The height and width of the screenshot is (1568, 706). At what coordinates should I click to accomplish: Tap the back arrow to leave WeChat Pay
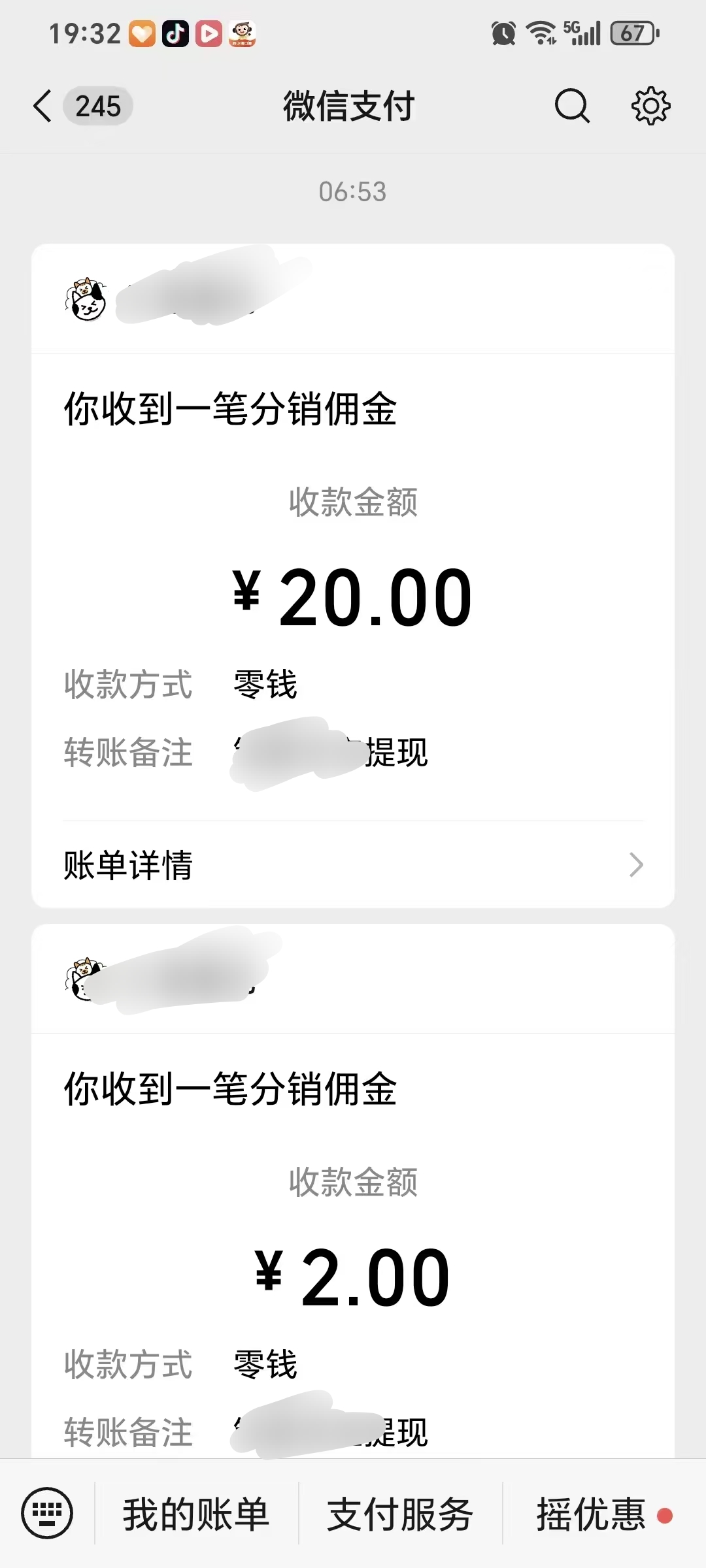pyautogui.click(x=41, y=106)
